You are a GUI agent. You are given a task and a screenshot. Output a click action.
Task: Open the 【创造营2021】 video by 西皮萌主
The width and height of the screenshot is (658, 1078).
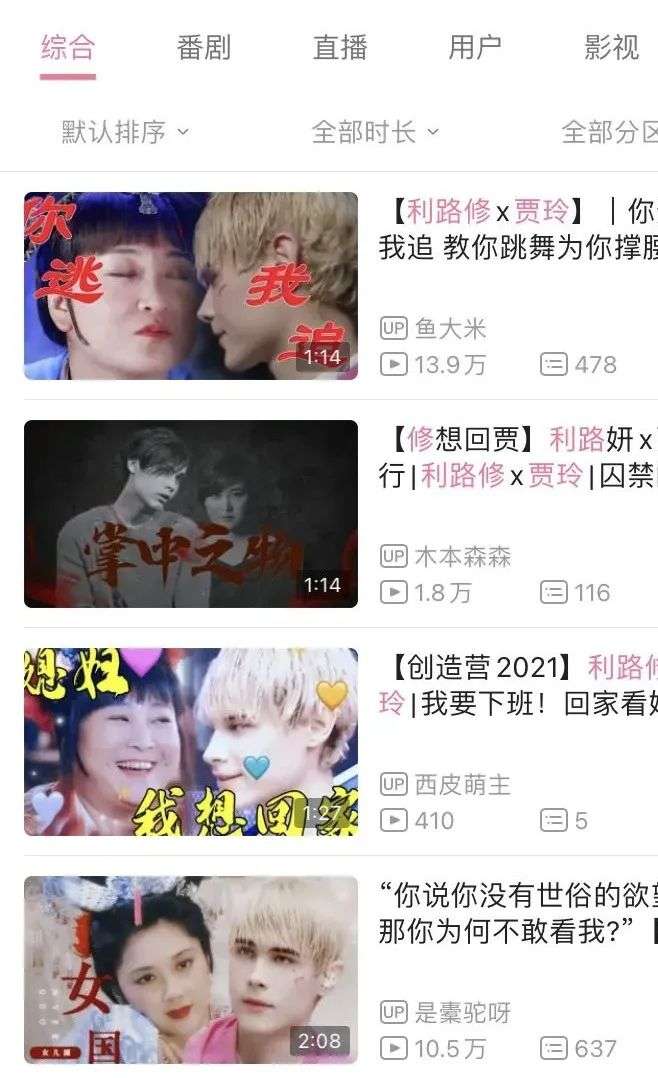tap(191, 742)
